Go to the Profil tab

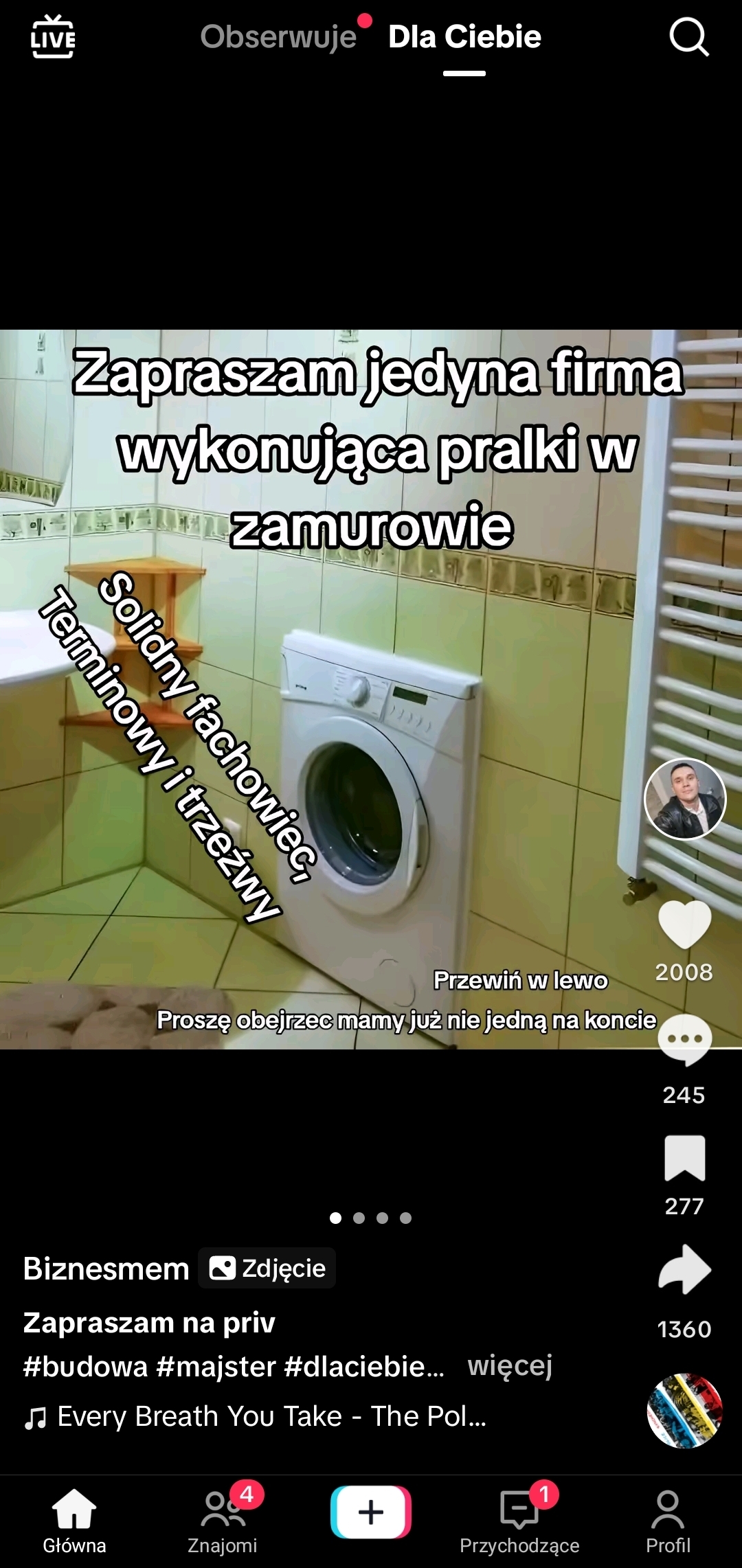point(668,1521)
